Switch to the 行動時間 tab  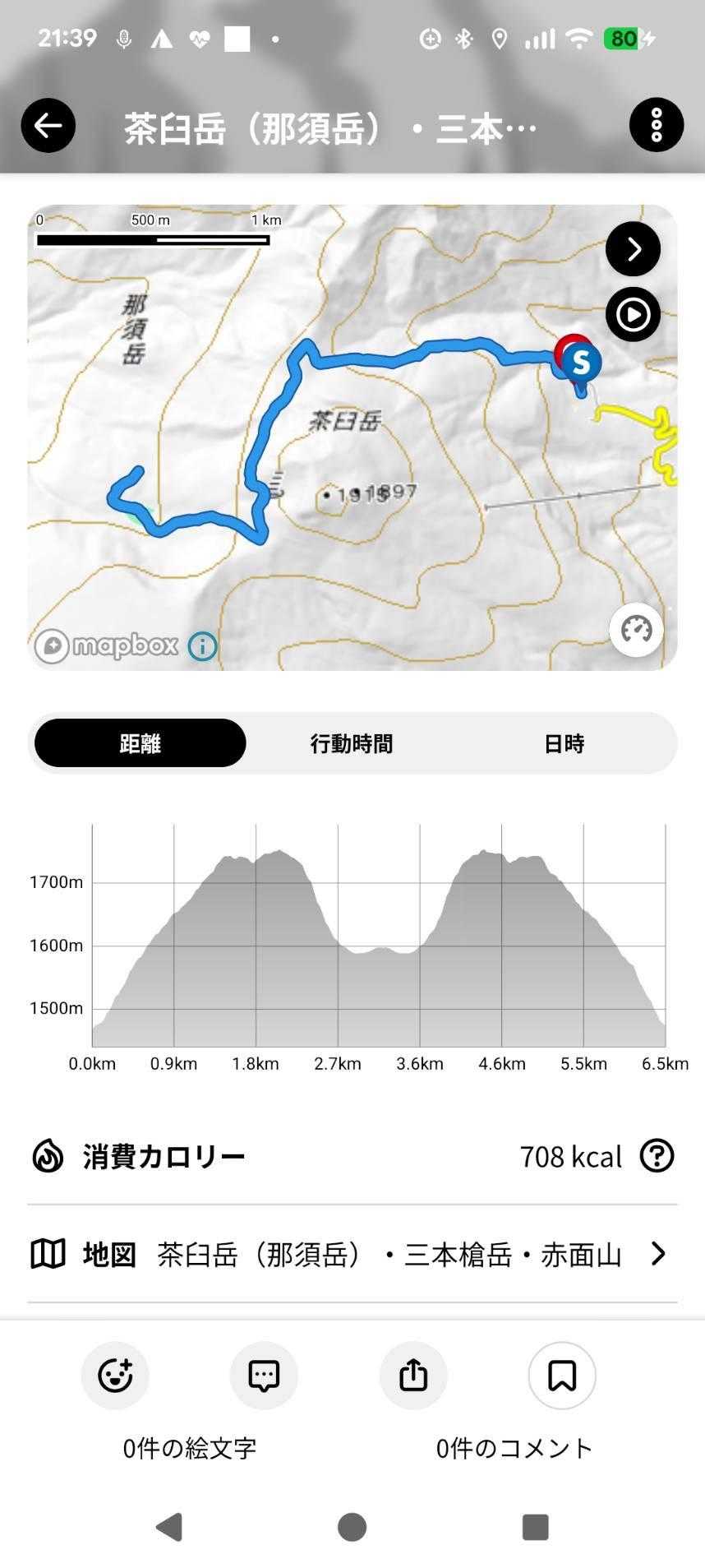tap(352, 743)
